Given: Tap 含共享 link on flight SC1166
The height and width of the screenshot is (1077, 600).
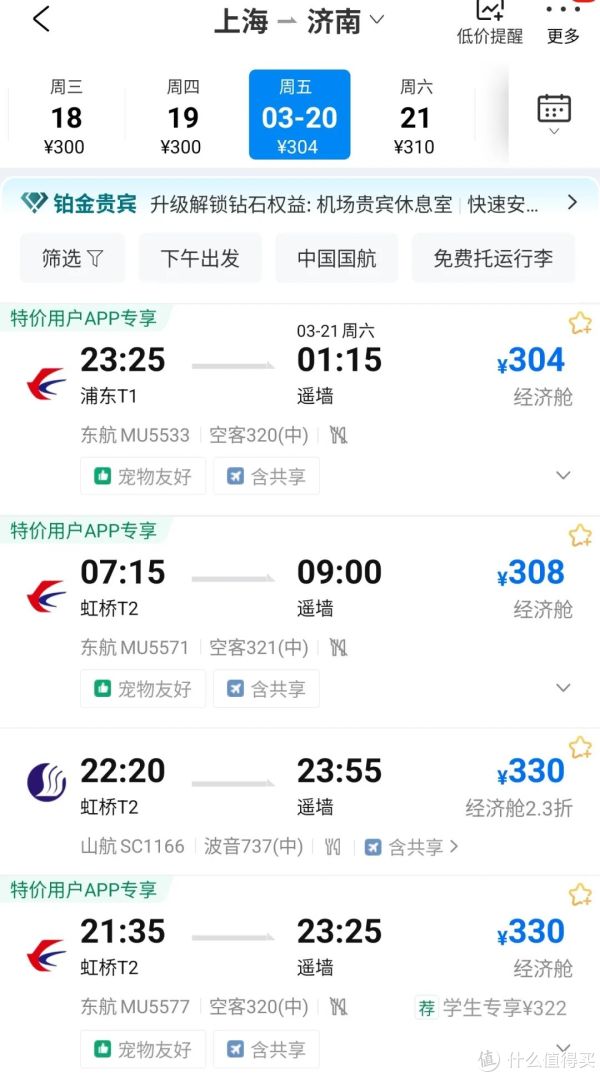Looking at the screenshot, I should 412,847.
